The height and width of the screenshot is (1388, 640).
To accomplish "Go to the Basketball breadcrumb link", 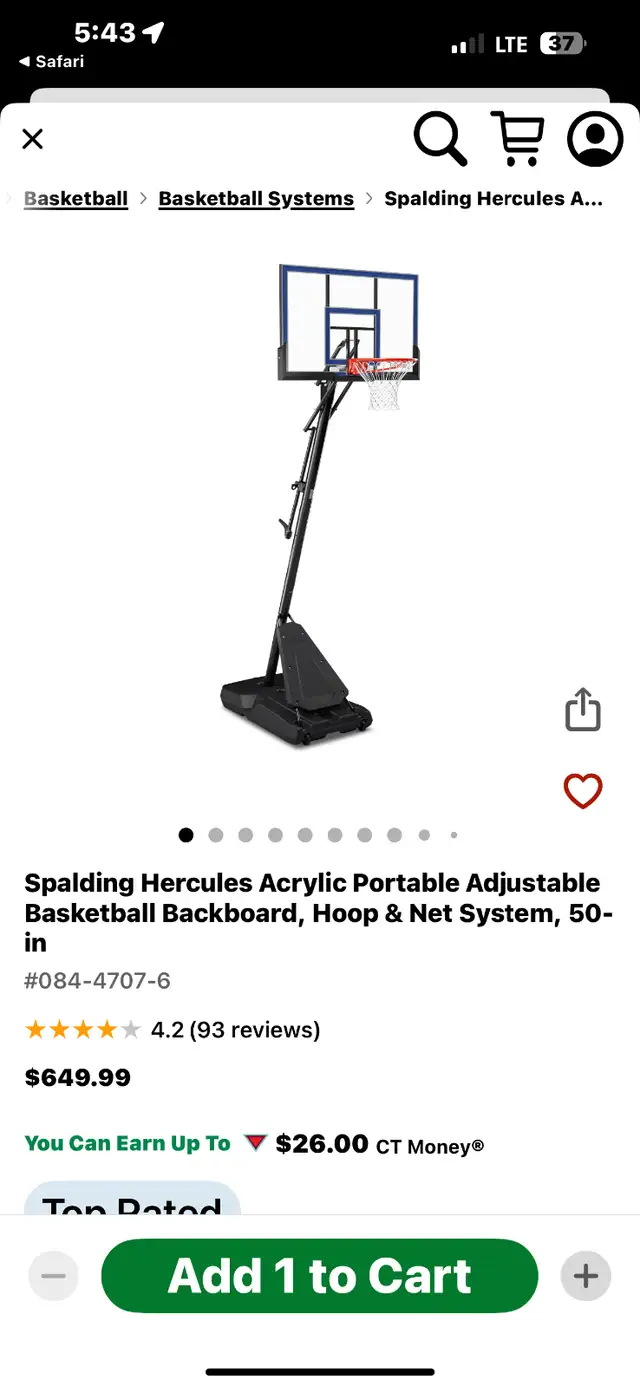I will tap(76, 198).
